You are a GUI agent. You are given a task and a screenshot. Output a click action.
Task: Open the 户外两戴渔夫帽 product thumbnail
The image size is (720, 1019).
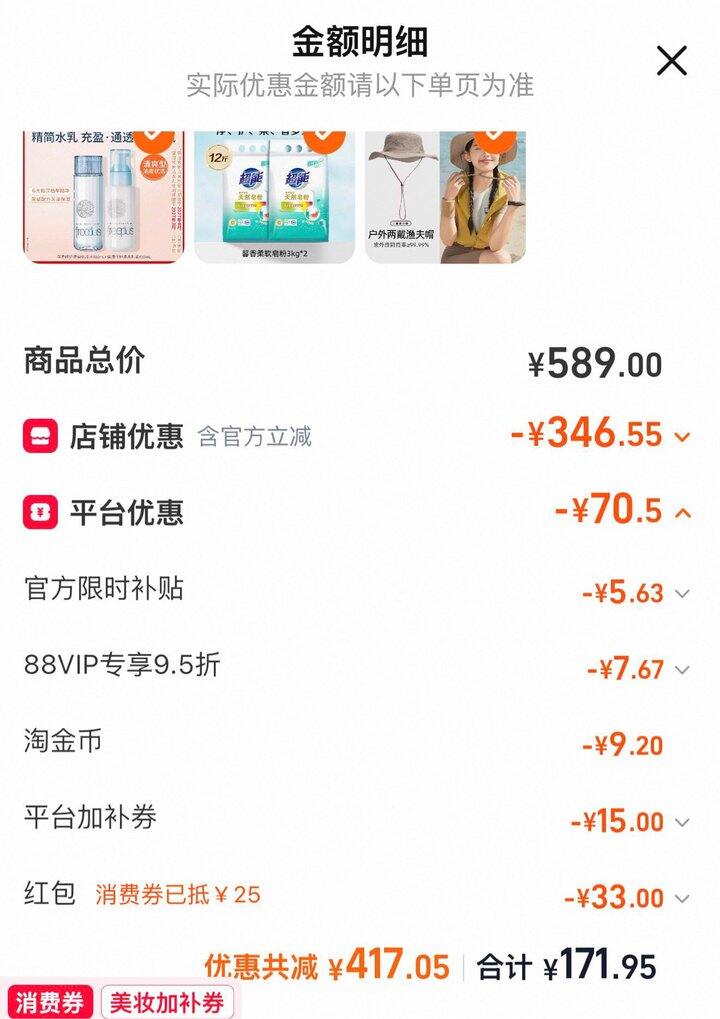click(445, 197)
